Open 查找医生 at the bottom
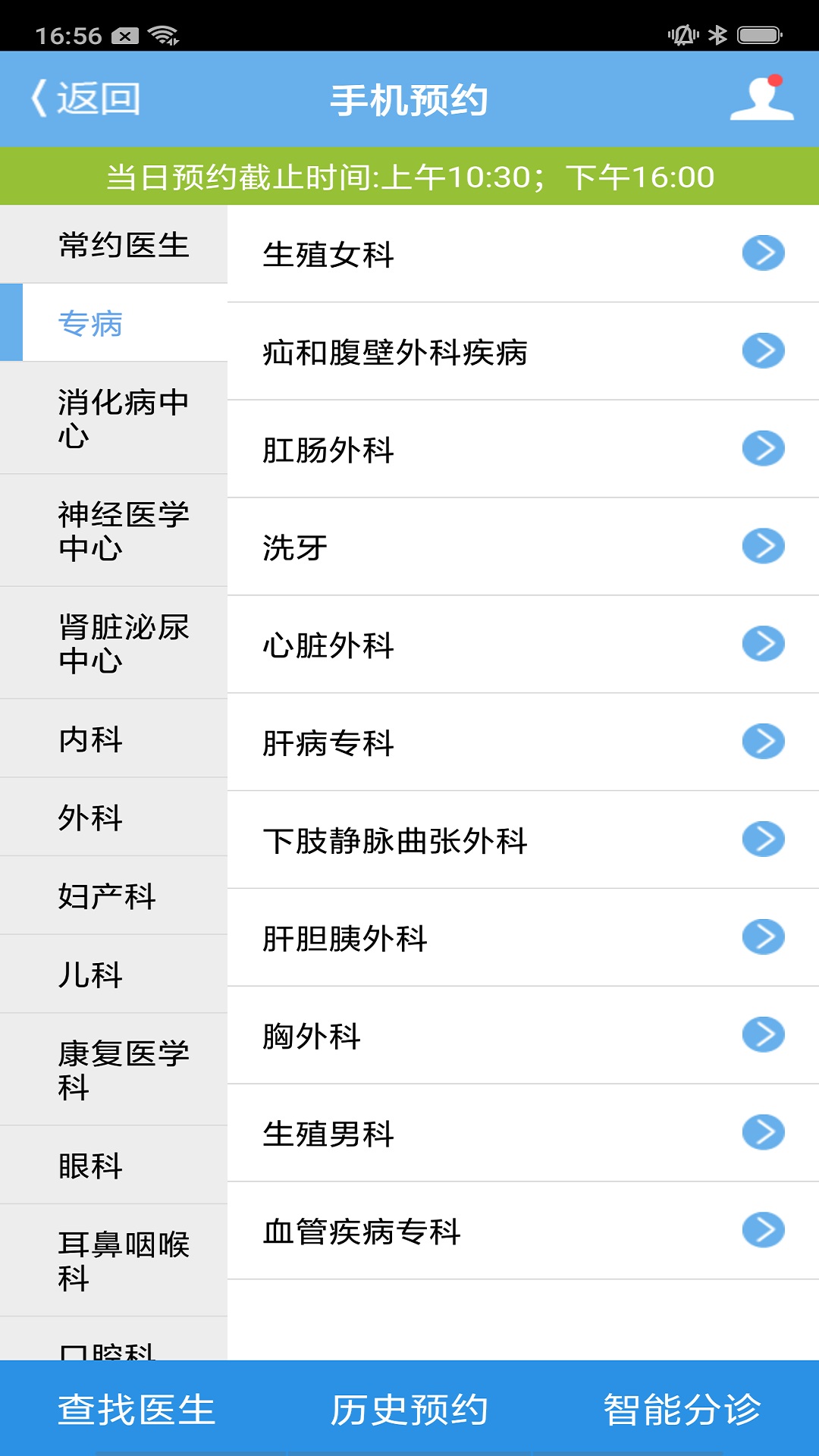 pyautogui.click(x=136, y=1409)
